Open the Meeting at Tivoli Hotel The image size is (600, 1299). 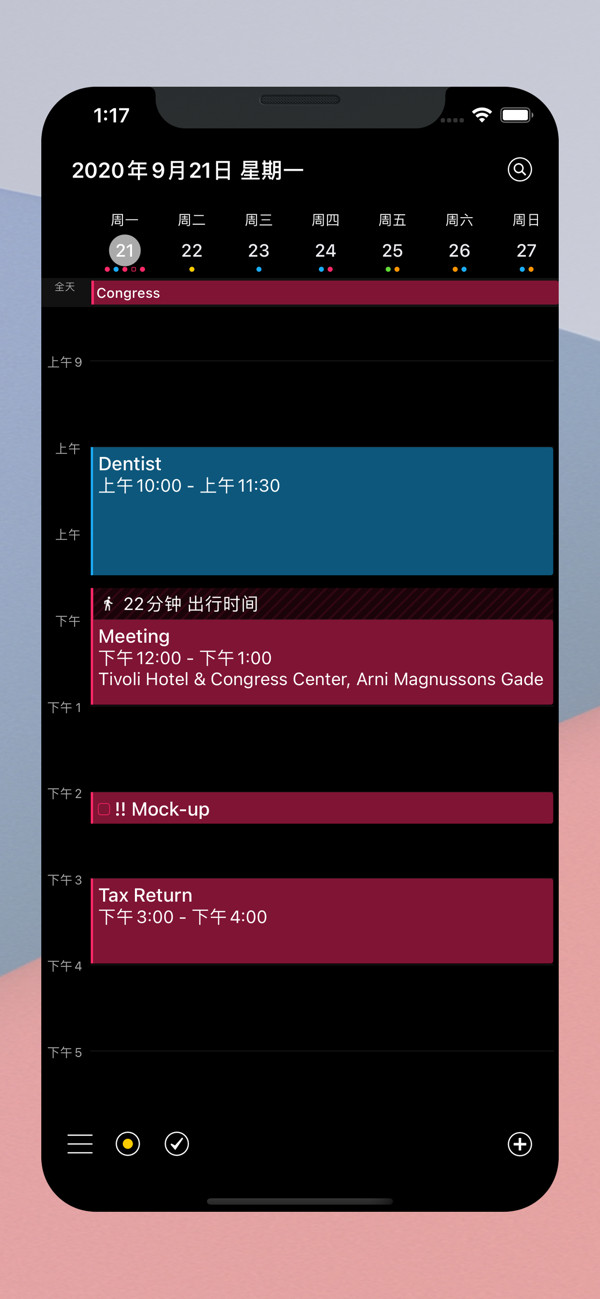click(322, 662)
